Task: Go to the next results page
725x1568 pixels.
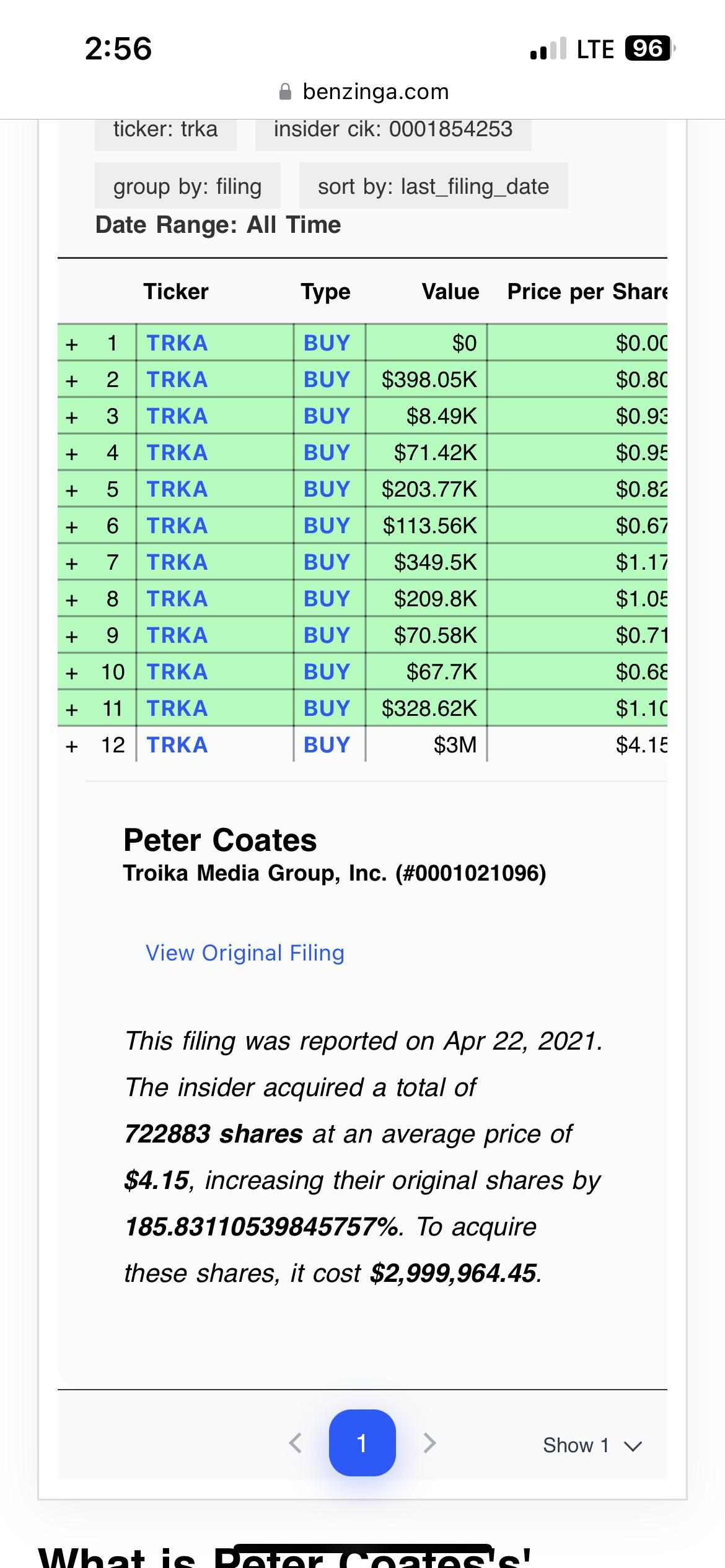Action: [x=429, y=1443]
